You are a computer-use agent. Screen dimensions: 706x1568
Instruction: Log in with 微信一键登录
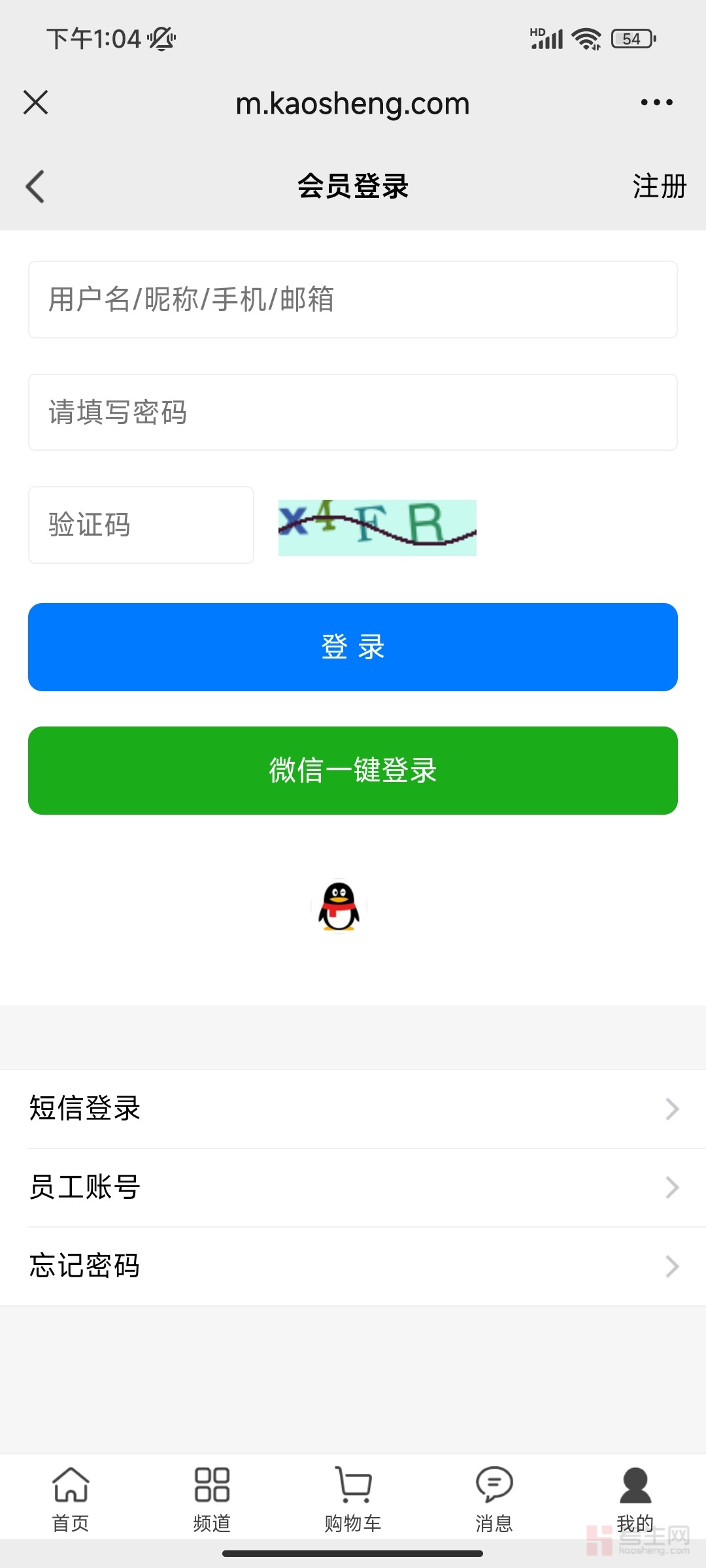pos(353,770)
